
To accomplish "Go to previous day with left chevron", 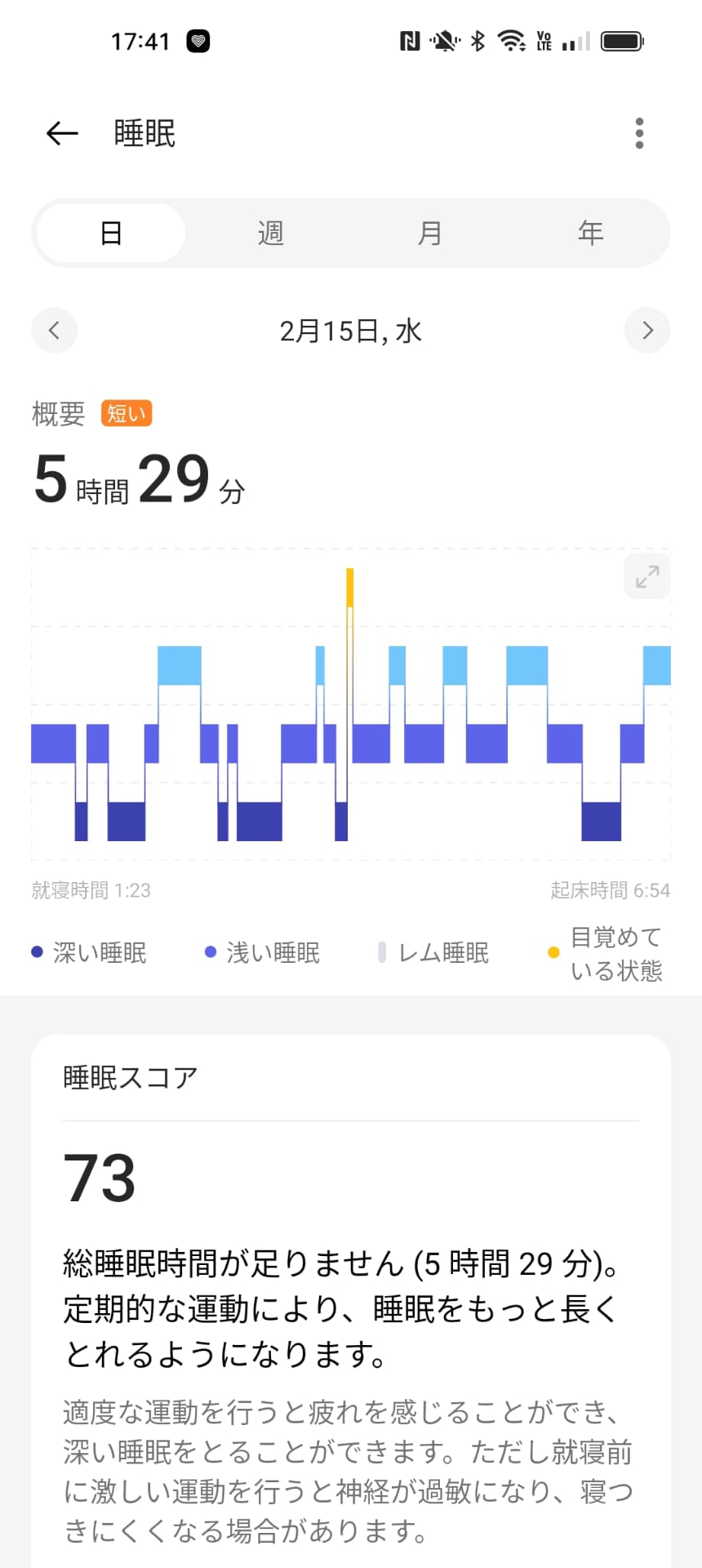I will tap(54, 330).
